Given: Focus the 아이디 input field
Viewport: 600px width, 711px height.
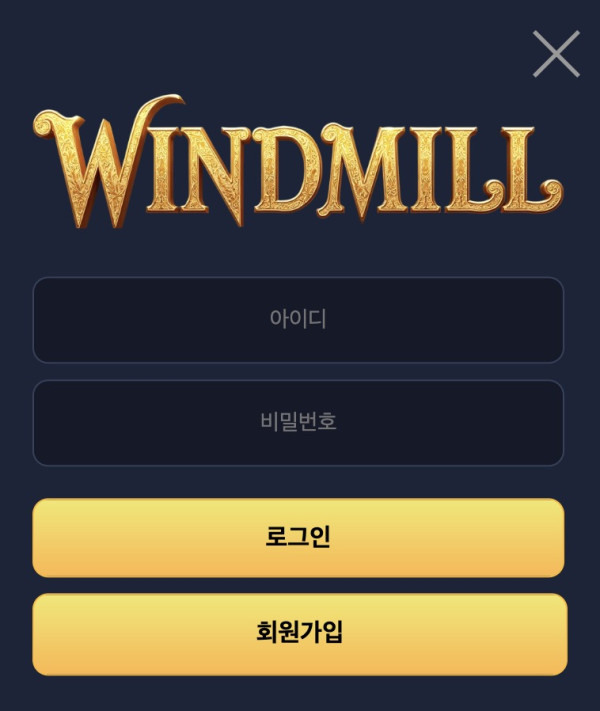Looking at the screenshot, I should click(298, 320).
